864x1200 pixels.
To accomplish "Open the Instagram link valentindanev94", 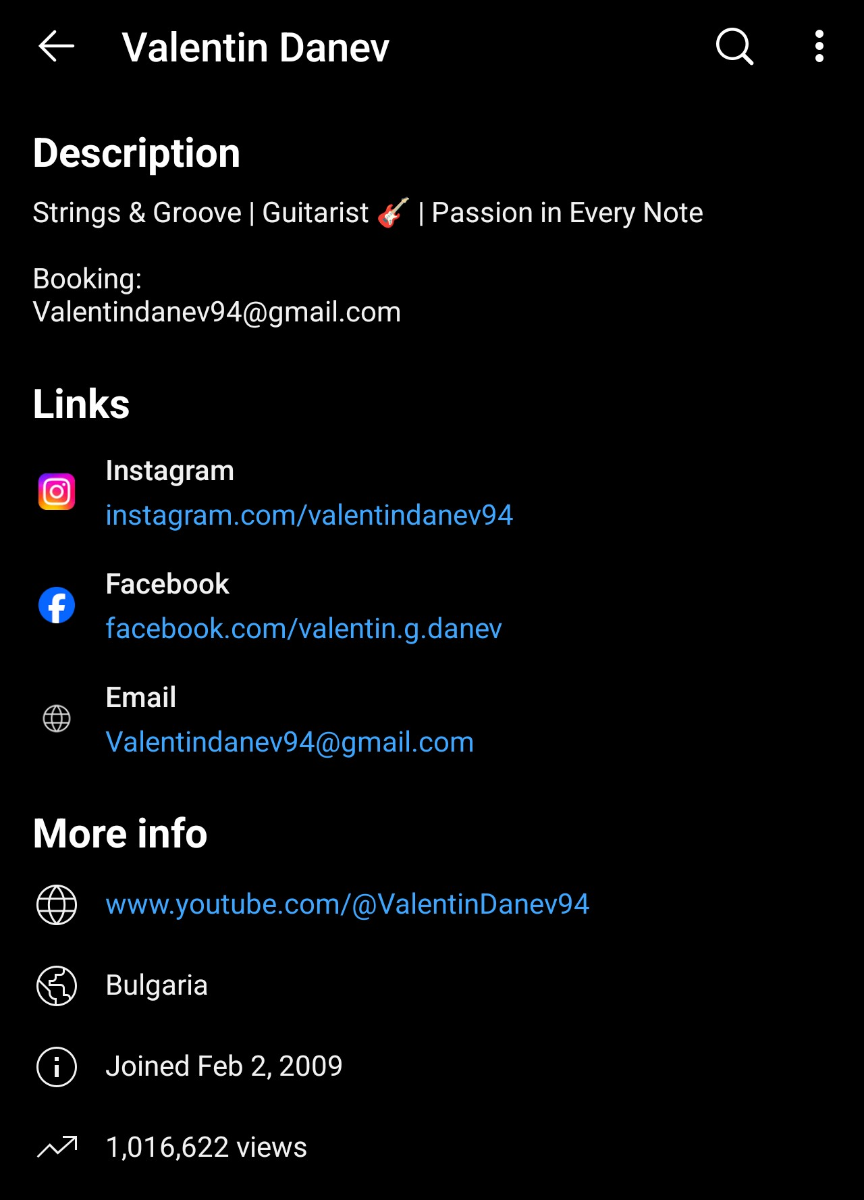I will click(309, 516).
